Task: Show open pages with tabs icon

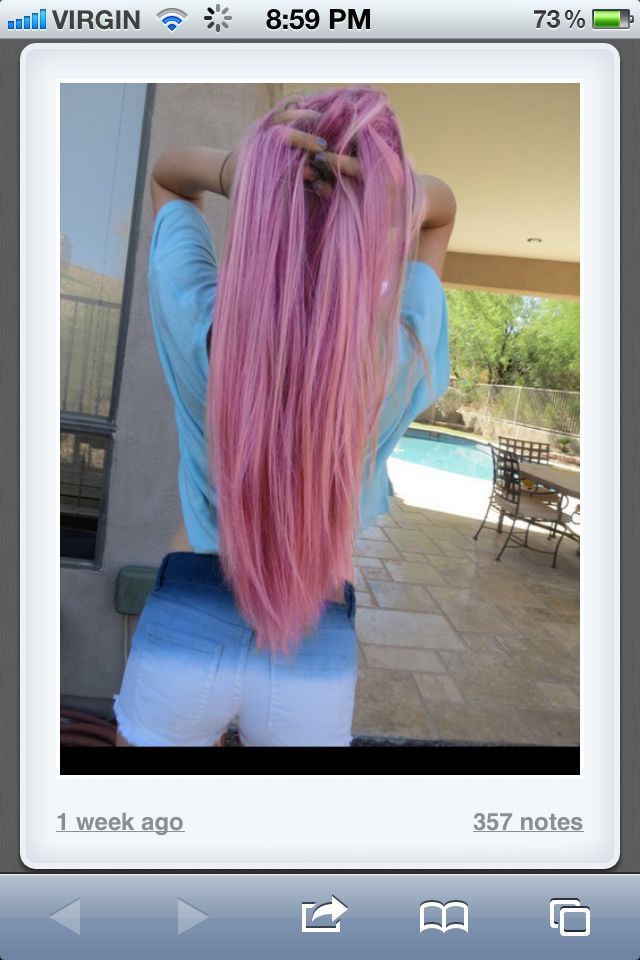Action: [x=569, y=916]
